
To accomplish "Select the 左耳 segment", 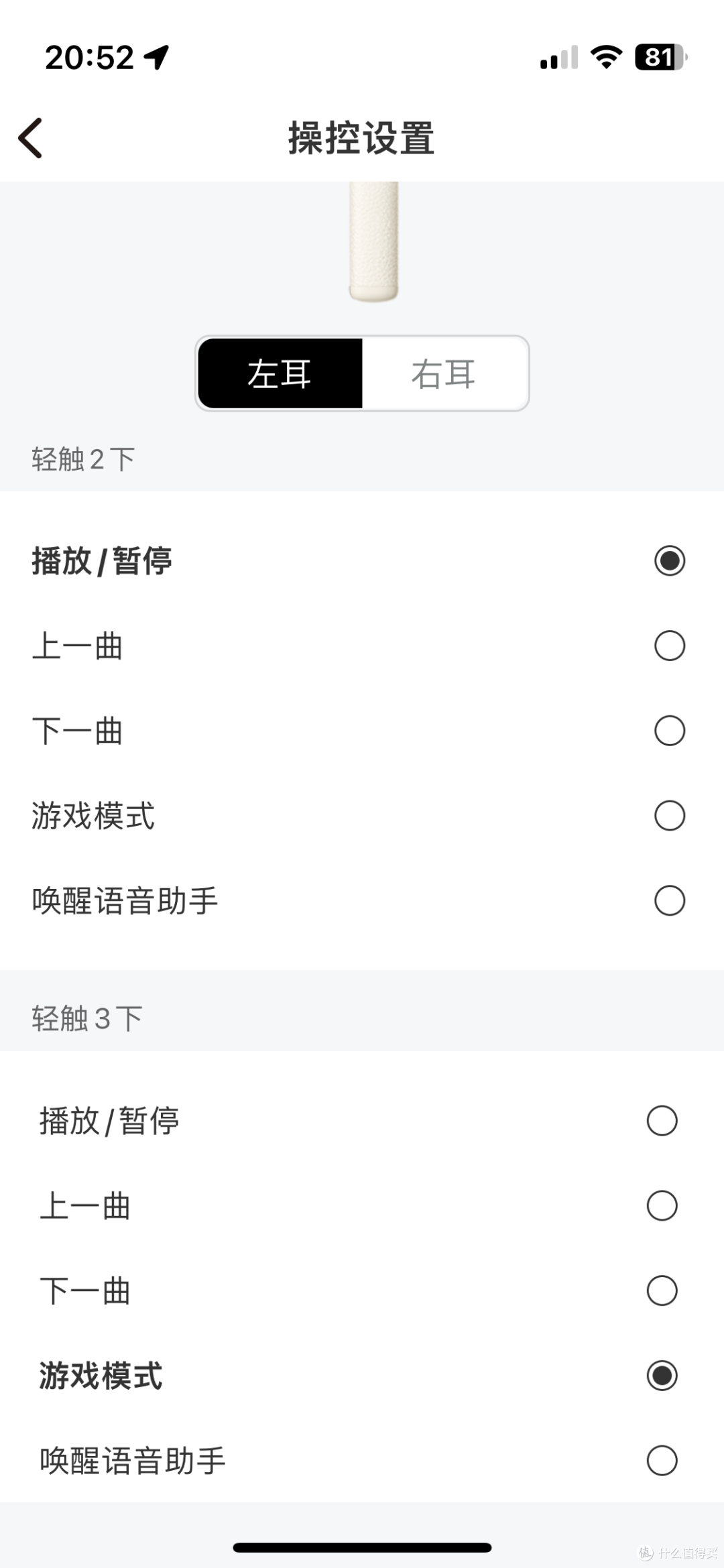I will click(x=280, y=373).
